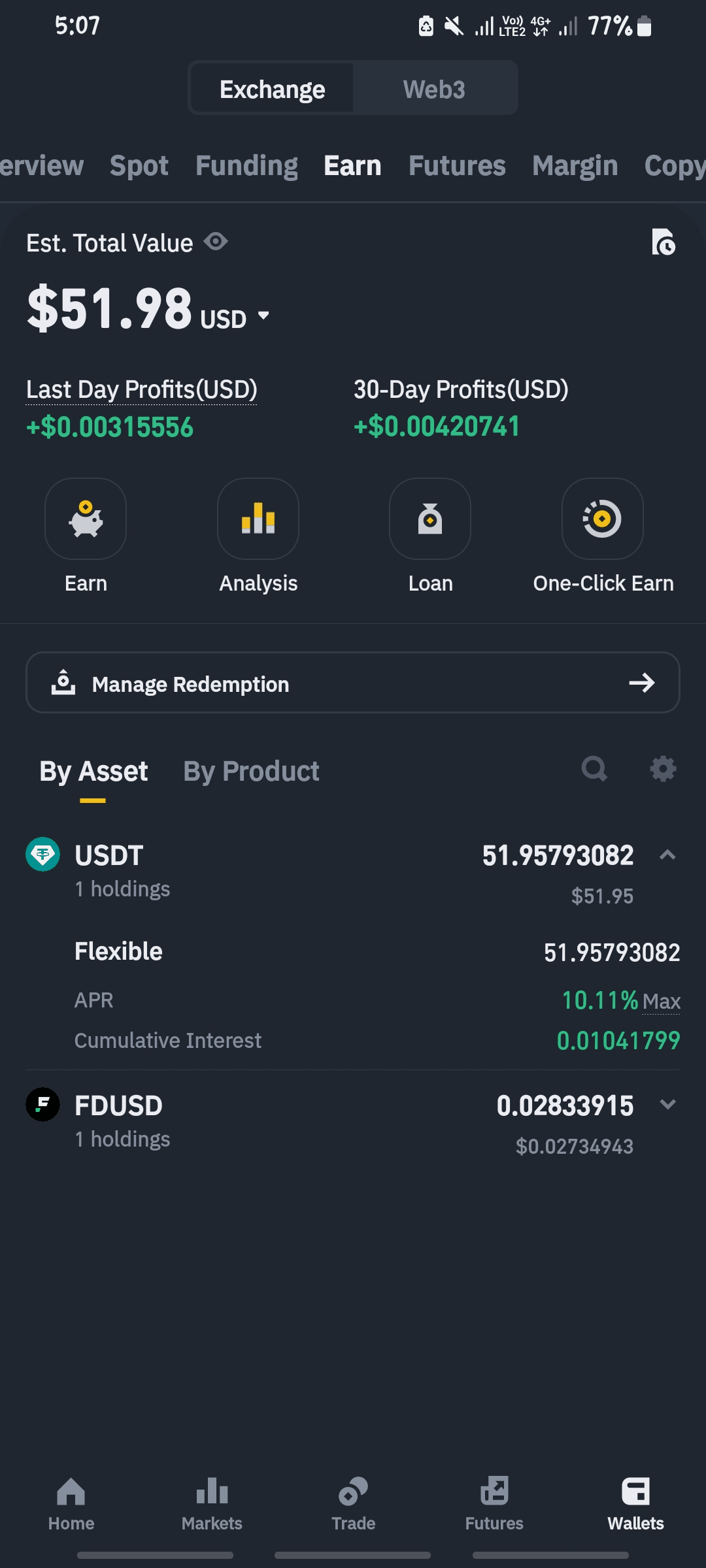
Task: Collapse the USDT holdings
Action: coord(667,855)
